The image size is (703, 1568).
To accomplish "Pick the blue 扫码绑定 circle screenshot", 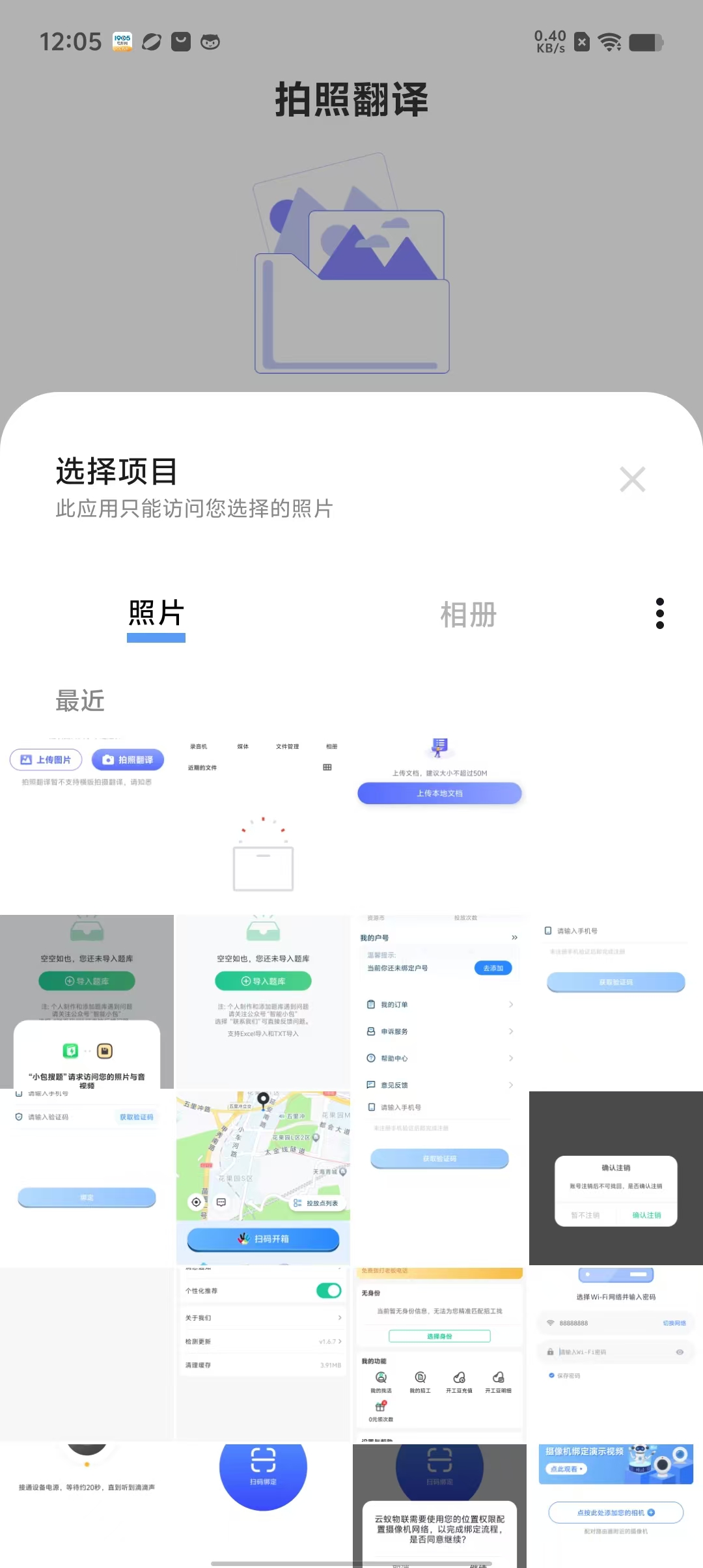I will pos(263,1505).
